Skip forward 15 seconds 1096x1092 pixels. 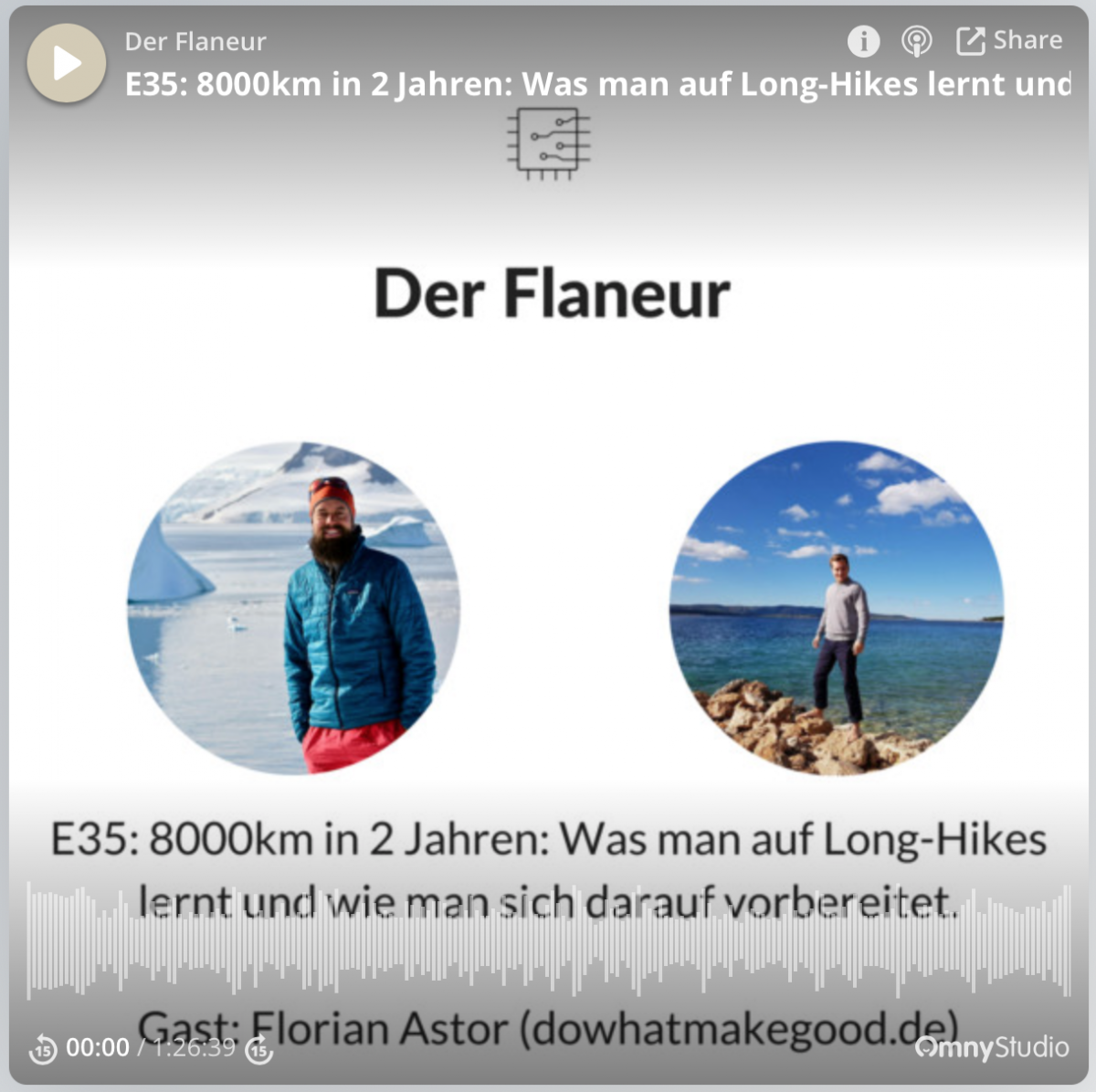pos(259,1049)
